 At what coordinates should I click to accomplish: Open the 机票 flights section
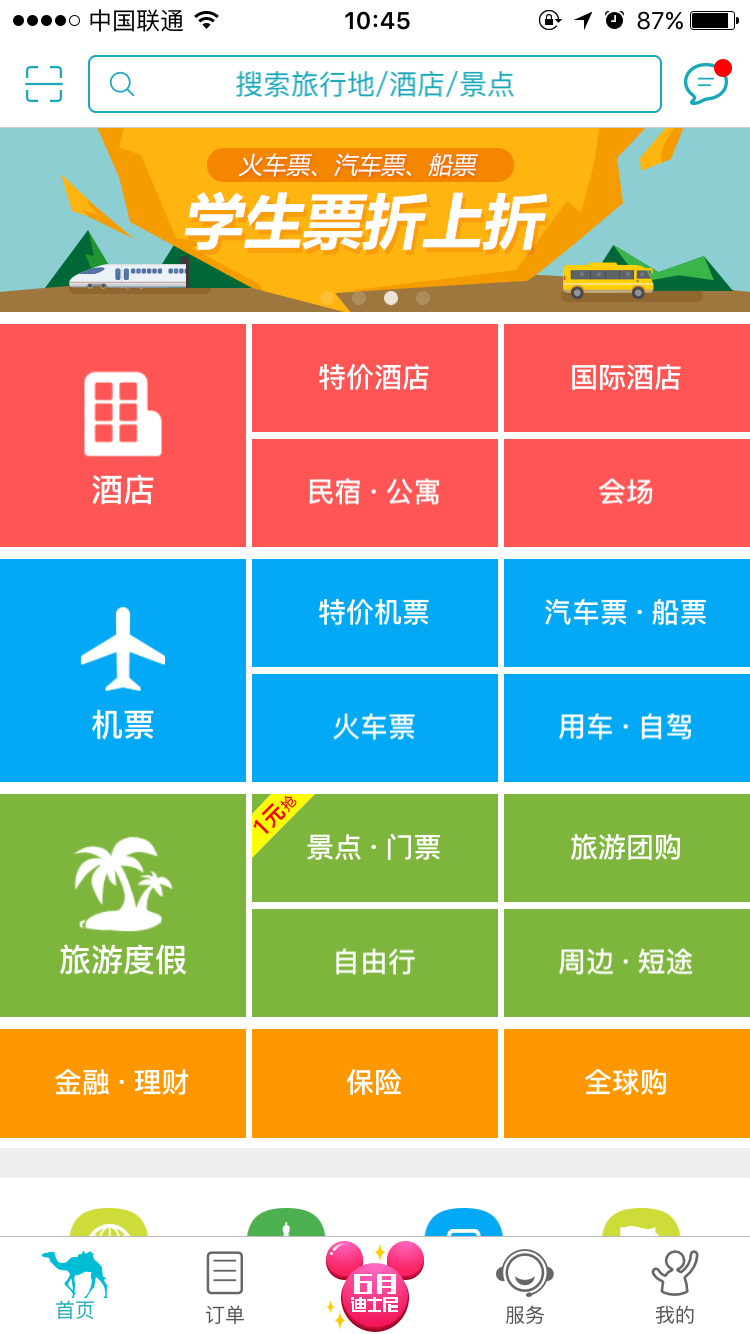tap(123, 670)
